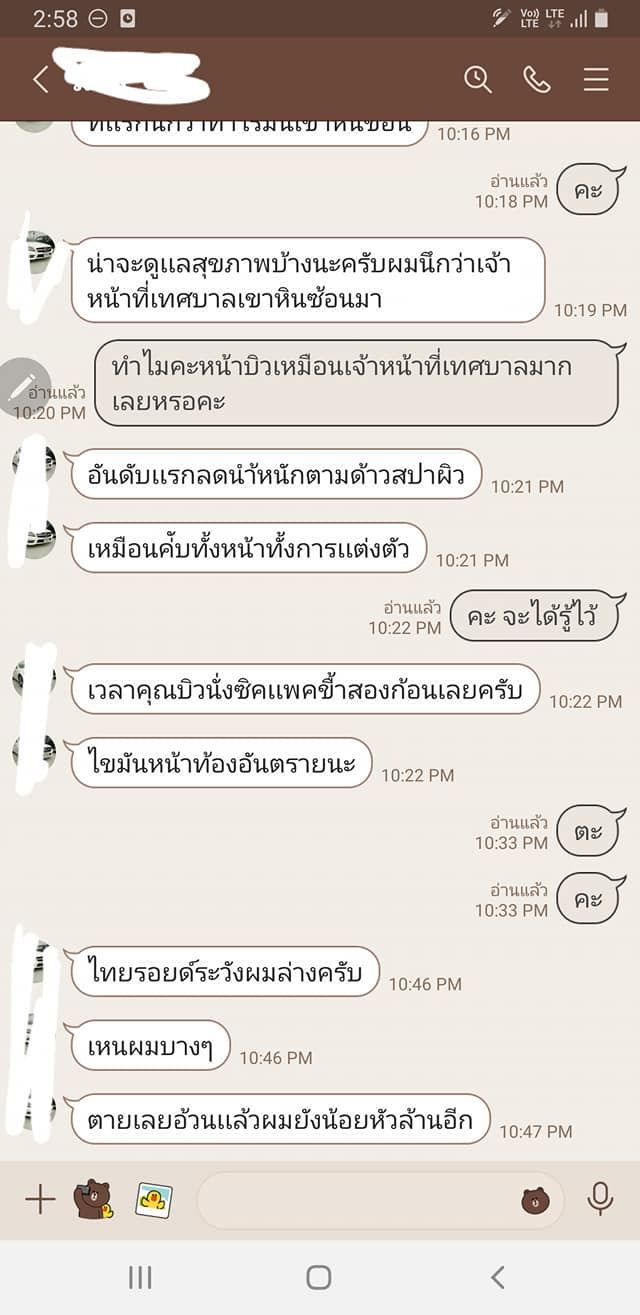Open the Brown bear sticker shortcut
The width and height of the screenshot is (640, 1315).
[x=94, y=1199]
